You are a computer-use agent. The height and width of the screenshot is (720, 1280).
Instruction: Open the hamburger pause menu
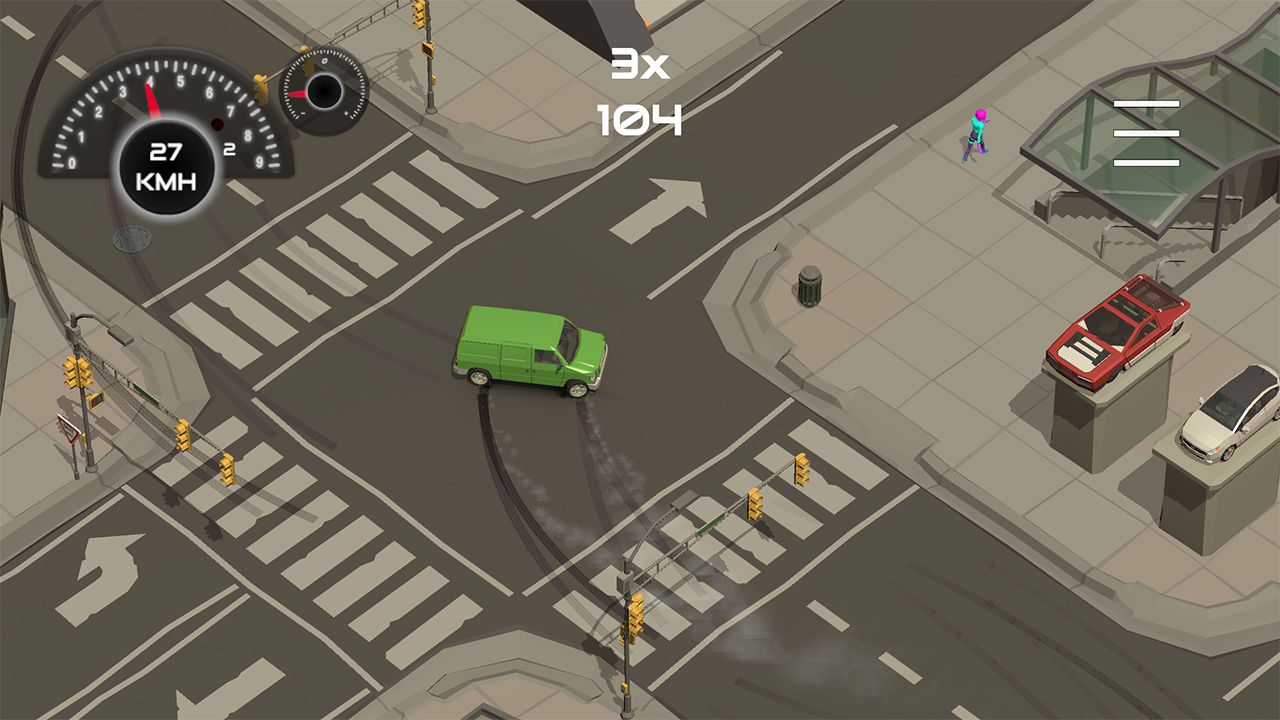pyautogui.click(x=1146, y=132)
